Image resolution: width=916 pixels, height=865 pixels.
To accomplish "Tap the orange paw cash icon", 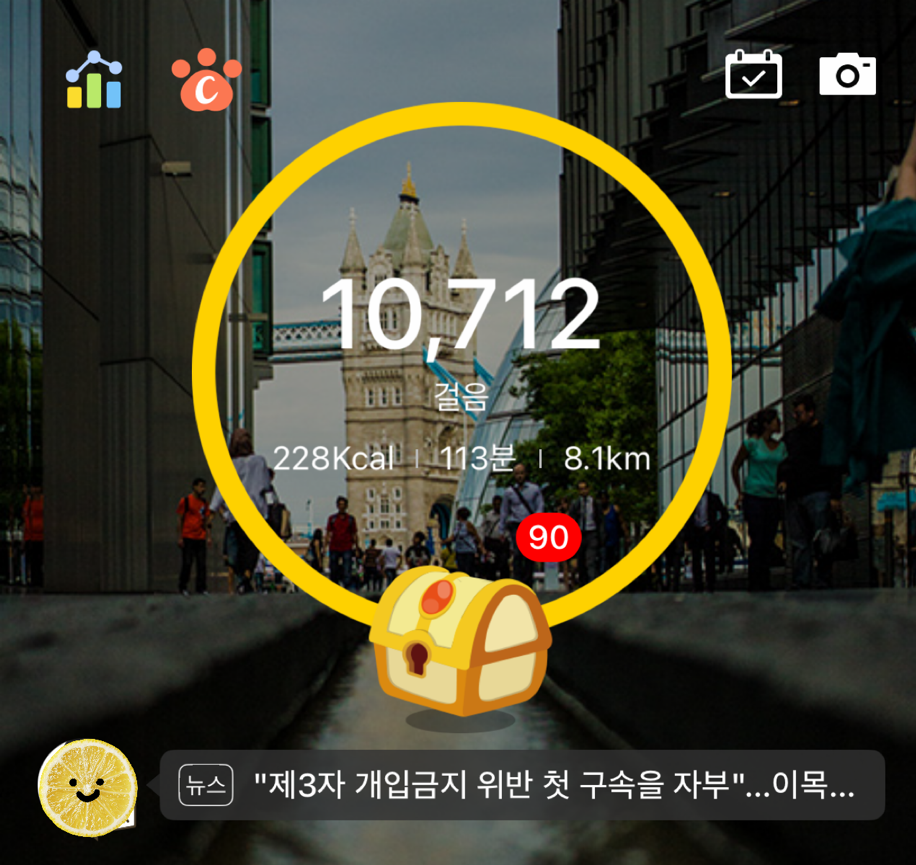I will point(206,79).
